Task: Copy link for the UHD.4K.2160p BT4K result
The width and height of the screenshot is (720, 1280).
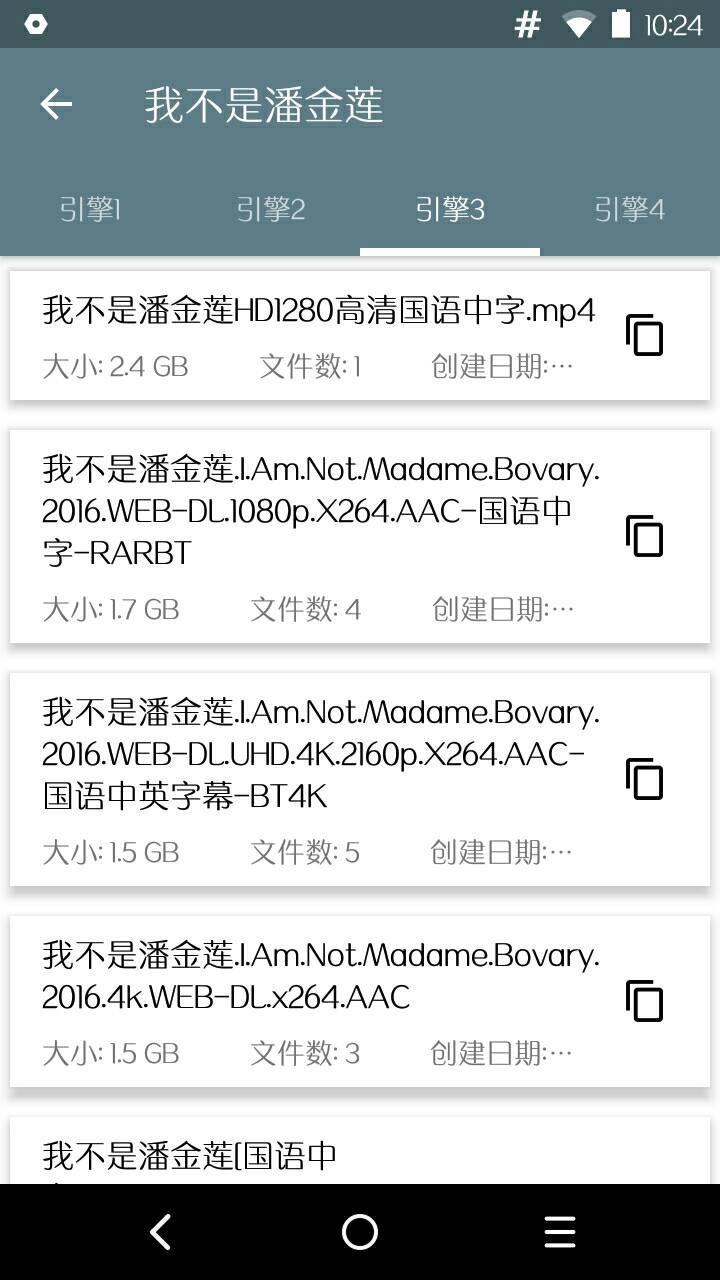Action: point(644,779)
